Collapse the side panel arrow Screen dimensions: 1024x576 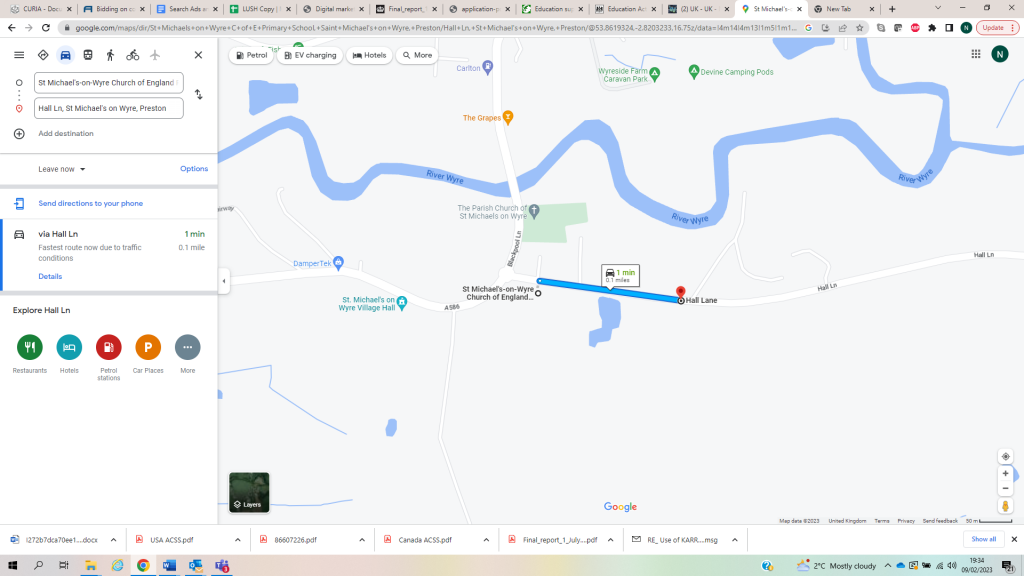click(223, 281)
